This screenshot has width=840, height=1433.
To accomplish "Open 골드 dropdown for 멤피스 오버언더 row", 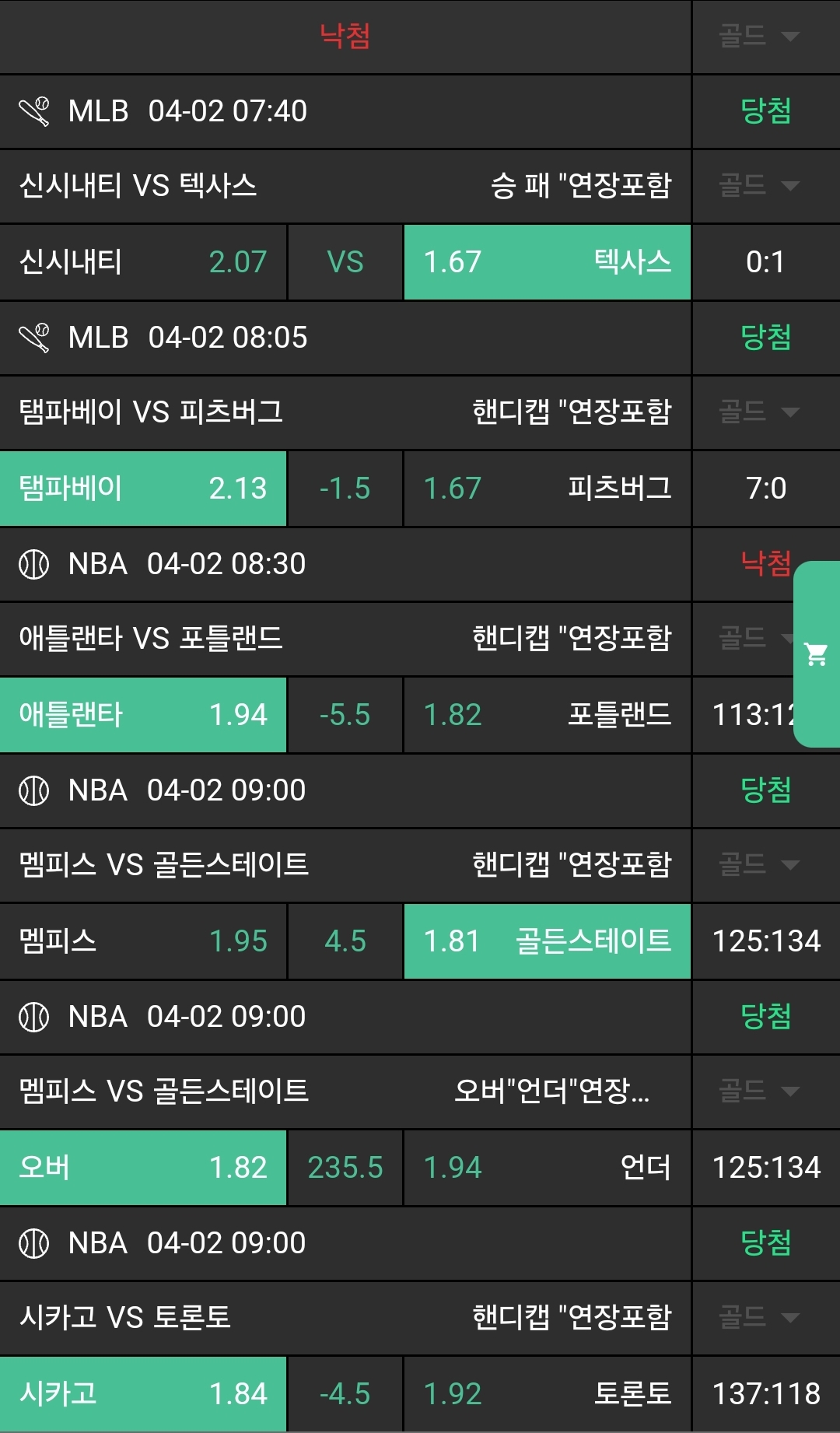I will [758, 1091].
